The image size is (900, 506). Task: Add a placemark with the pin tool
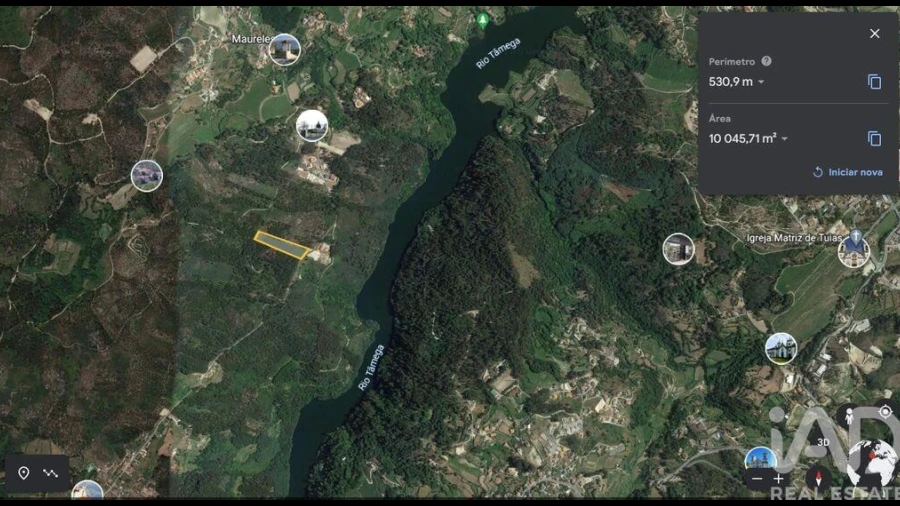24,473
